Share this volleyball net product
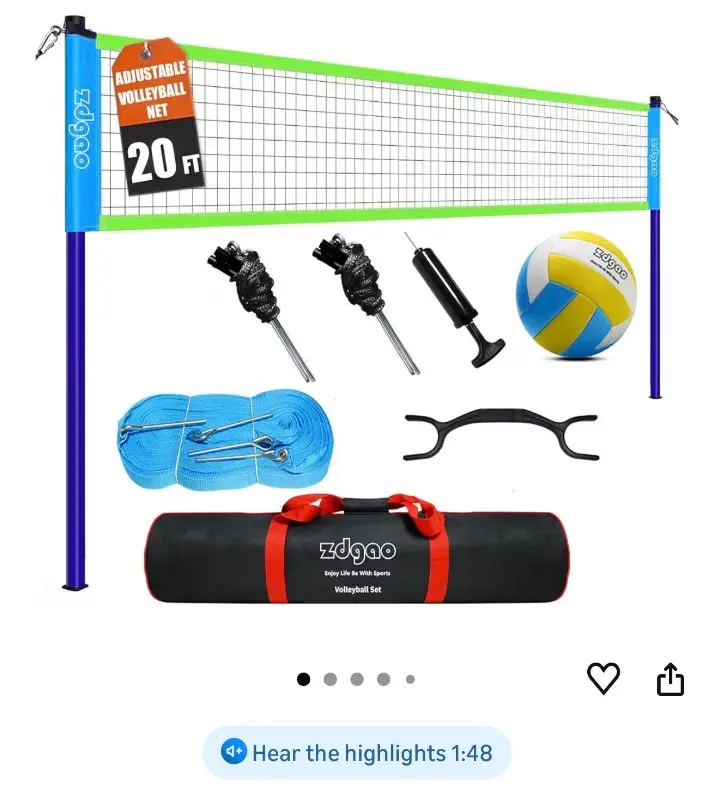 [x=670, y=680]
